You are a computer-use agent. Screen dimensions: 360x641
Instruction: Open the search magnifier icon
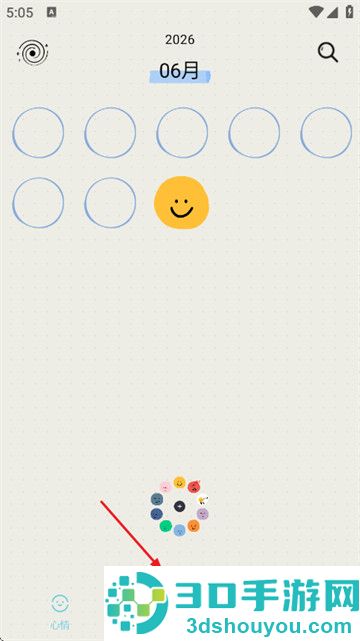(x=328, y=53)
